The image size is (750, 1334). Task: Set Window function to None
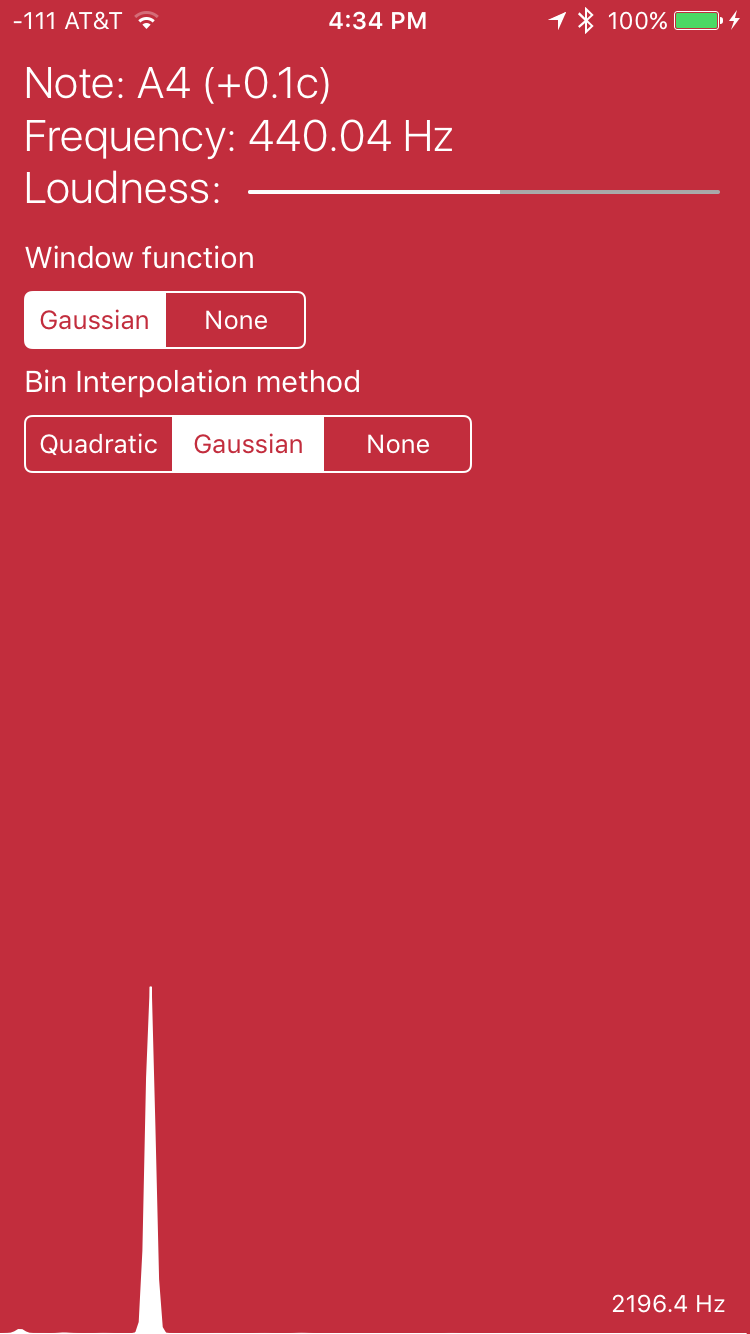tap(236, 320)
